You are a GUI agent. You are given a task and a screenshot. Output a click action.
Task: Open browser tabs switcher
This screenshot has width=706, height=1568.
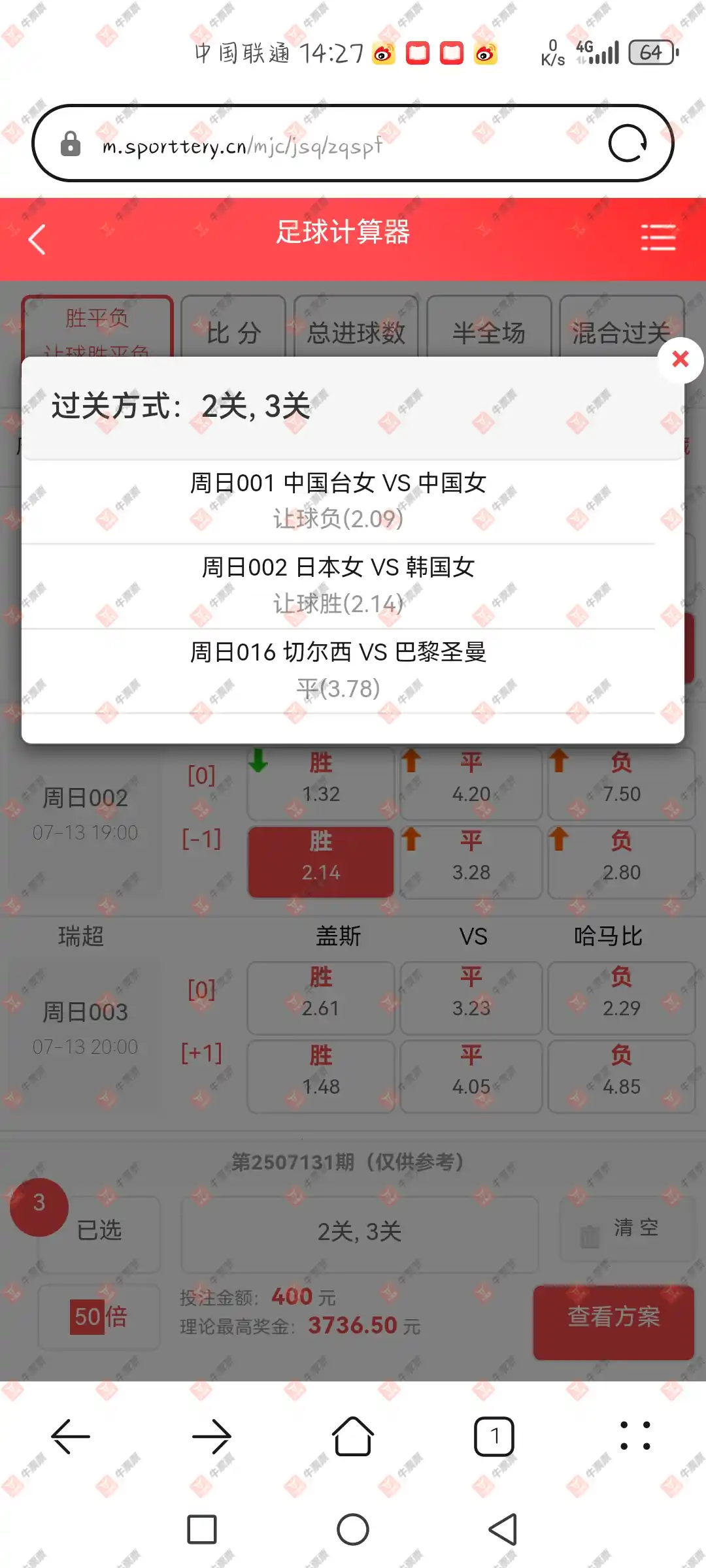tap(494, 1436)
